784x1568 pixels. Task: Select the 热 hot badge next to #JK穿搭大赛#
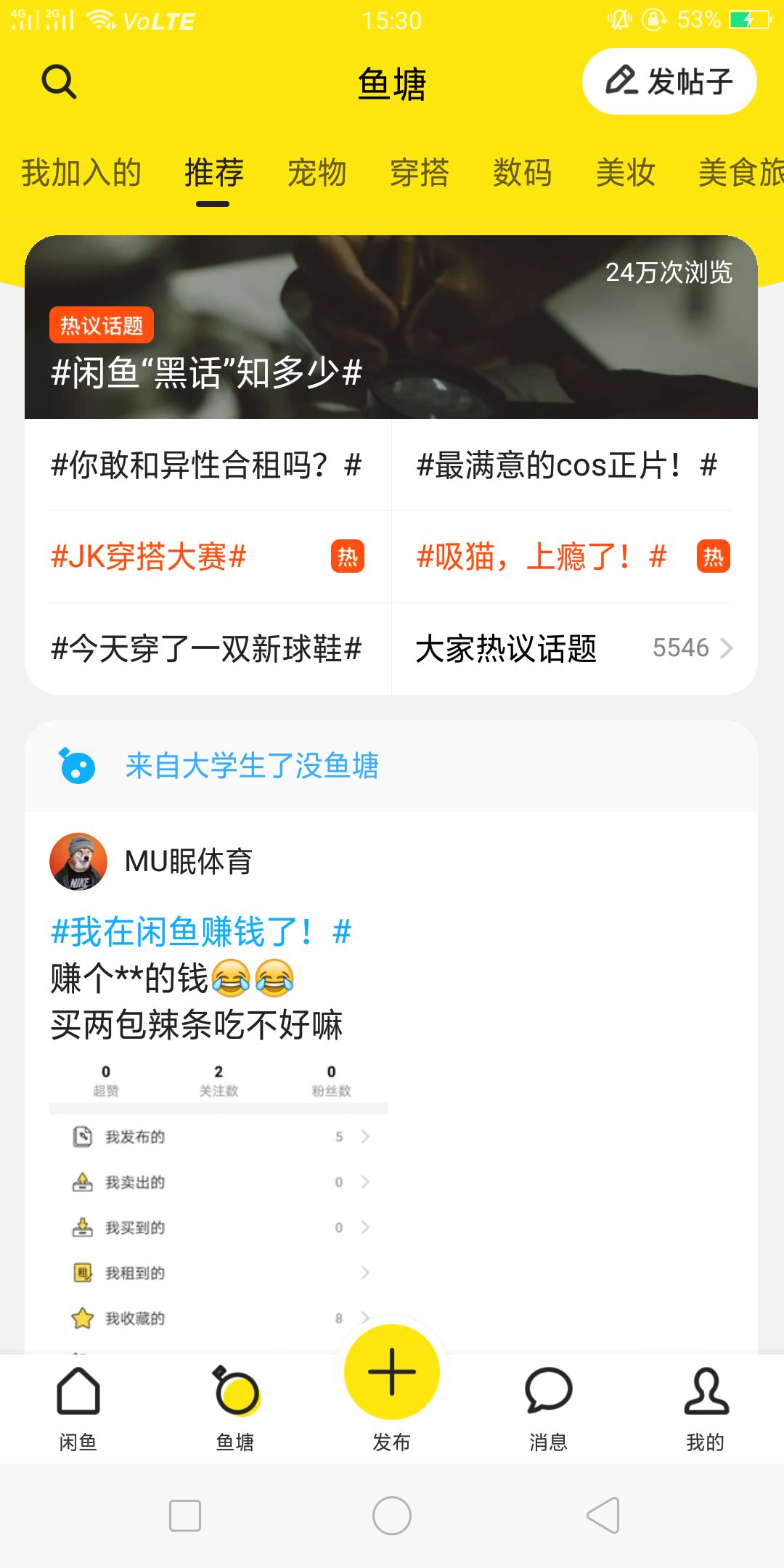pyautogui.click(x=347, y=556)
